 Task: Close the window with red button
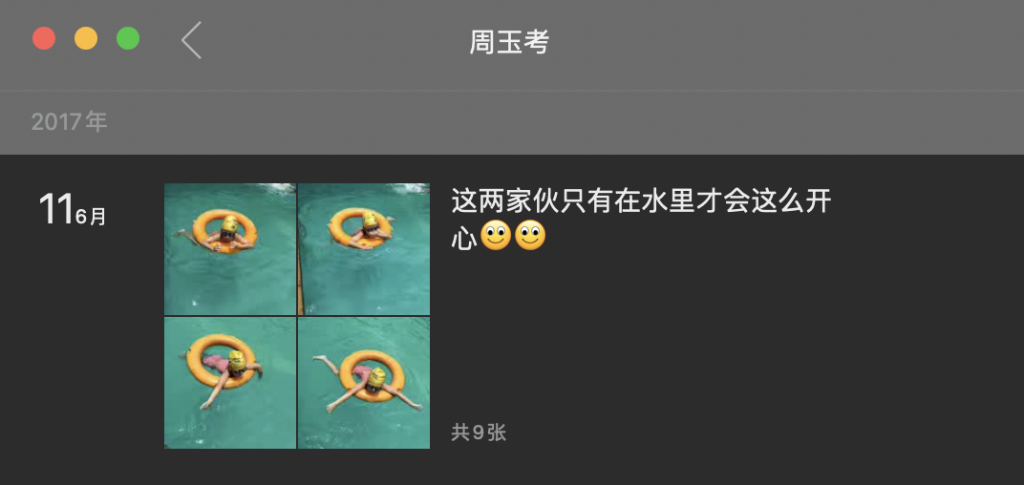[x=44, y=39]
